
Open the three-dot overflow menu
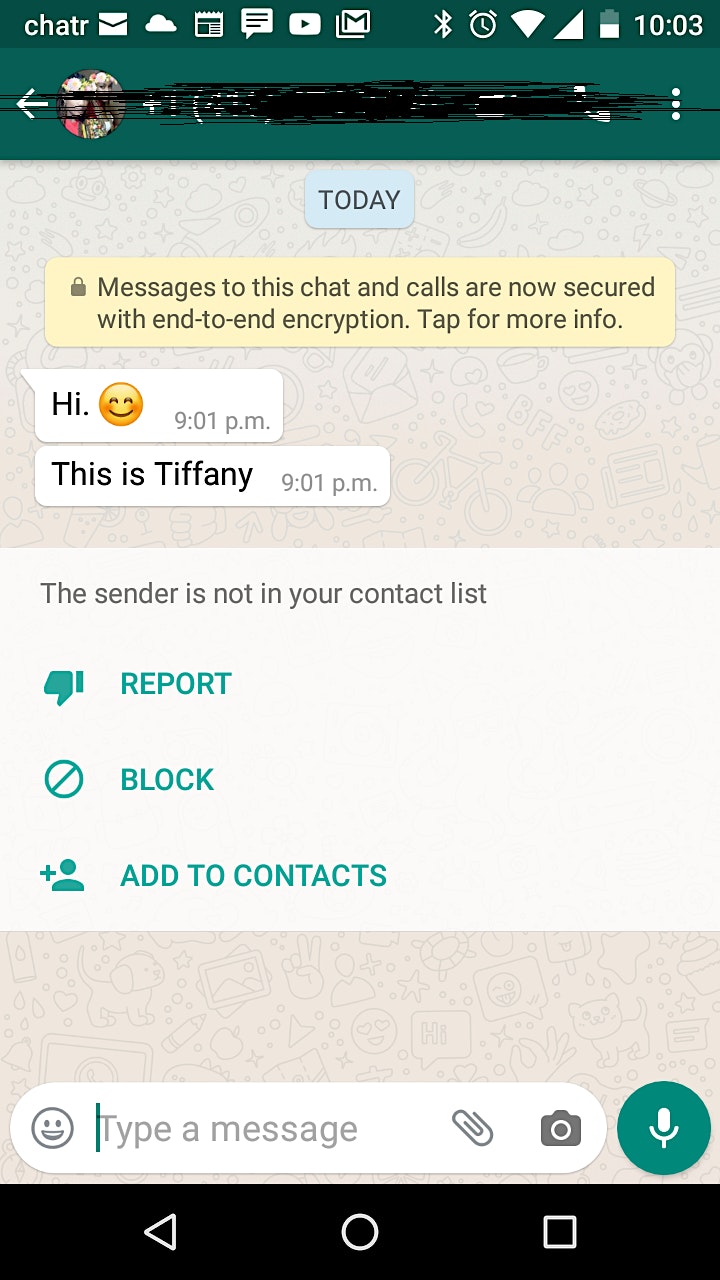coord(676,104)
